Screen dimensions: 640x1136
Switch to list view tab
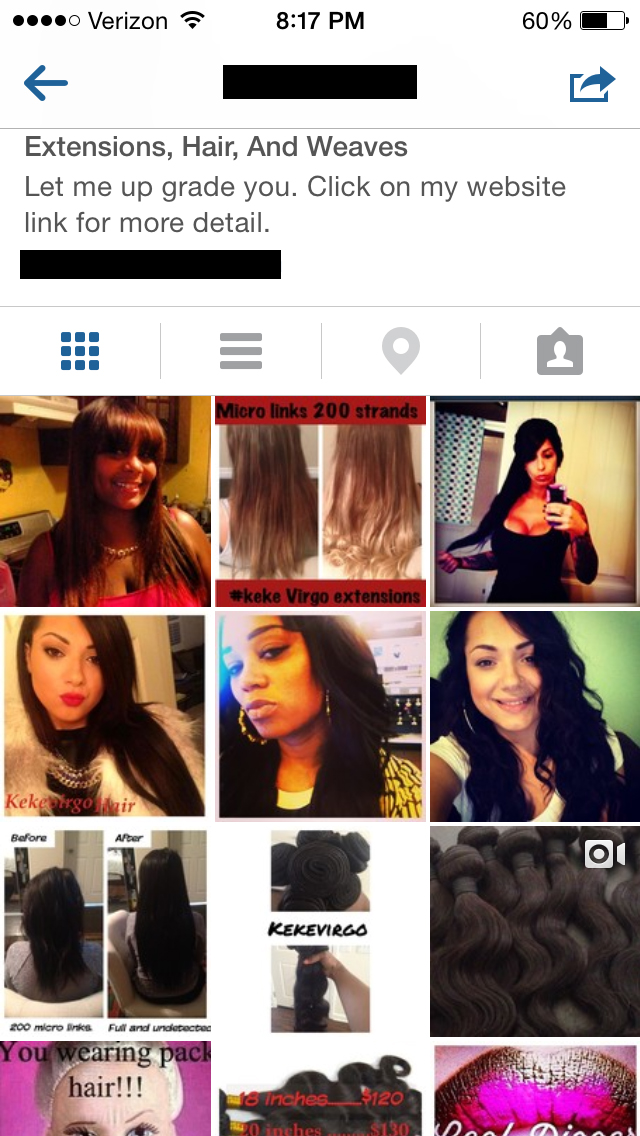click(x=240, y=351)
